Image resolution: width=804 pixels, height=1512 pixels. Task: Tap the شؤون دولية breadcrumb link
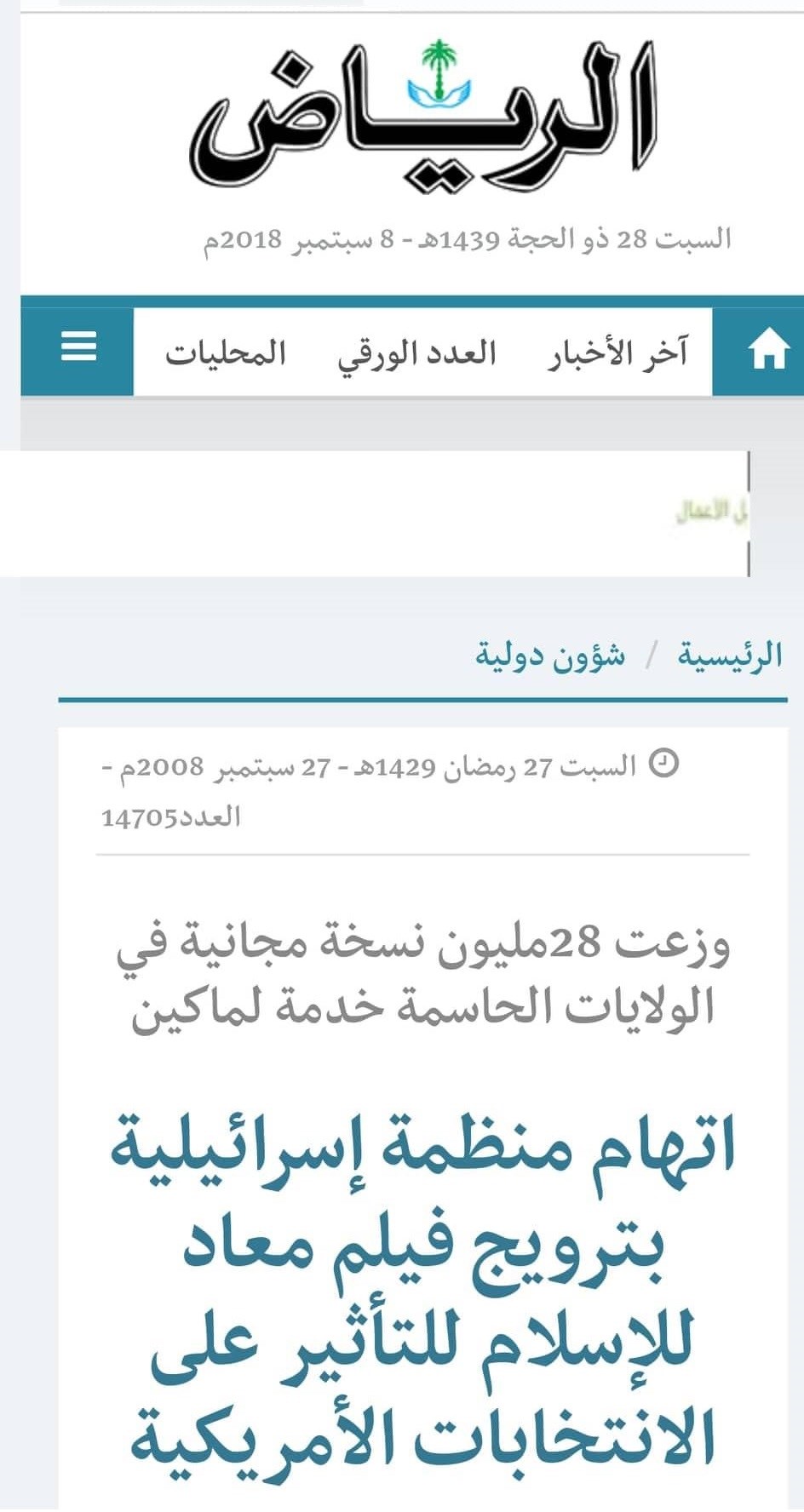[550, 656]
